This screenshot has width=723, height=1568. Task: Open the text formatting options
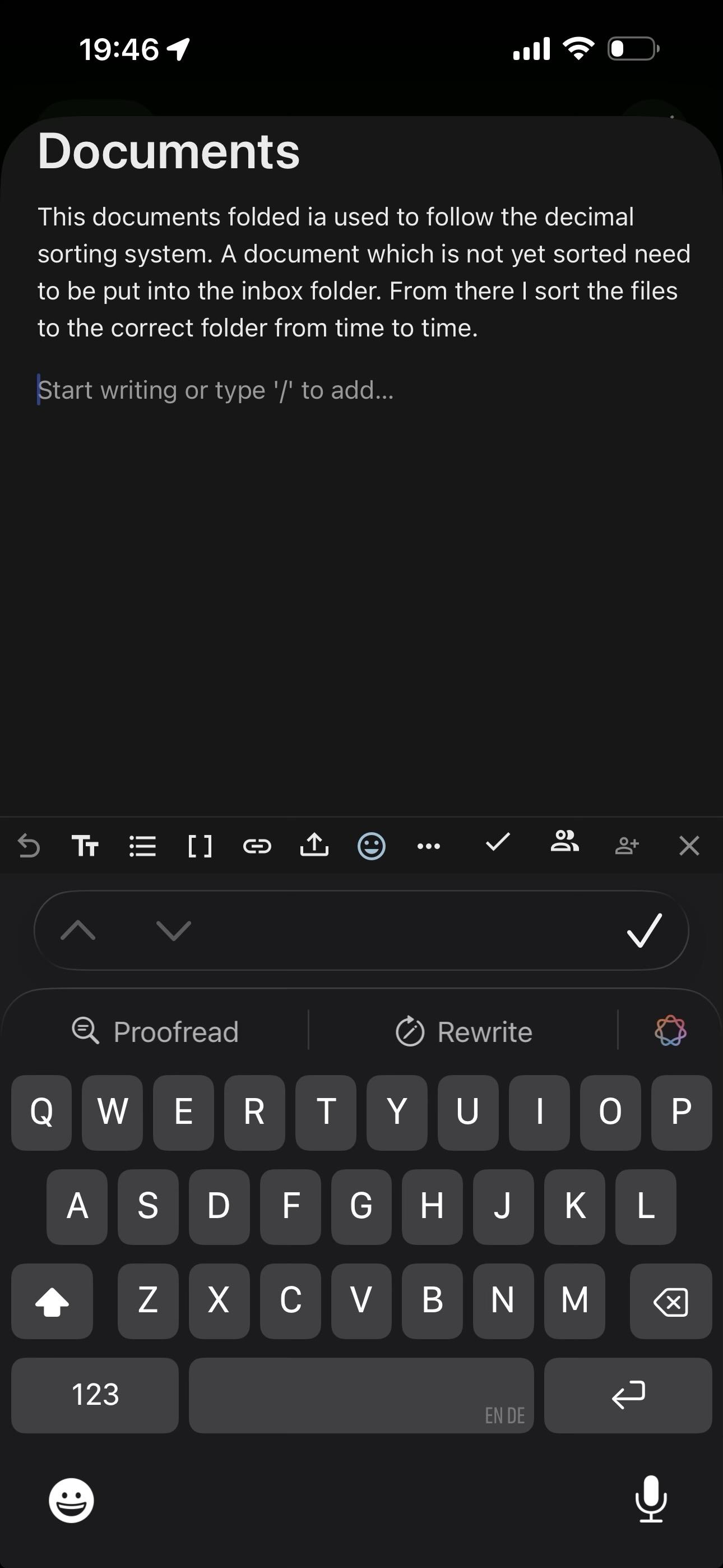click(x=85, y=846)
